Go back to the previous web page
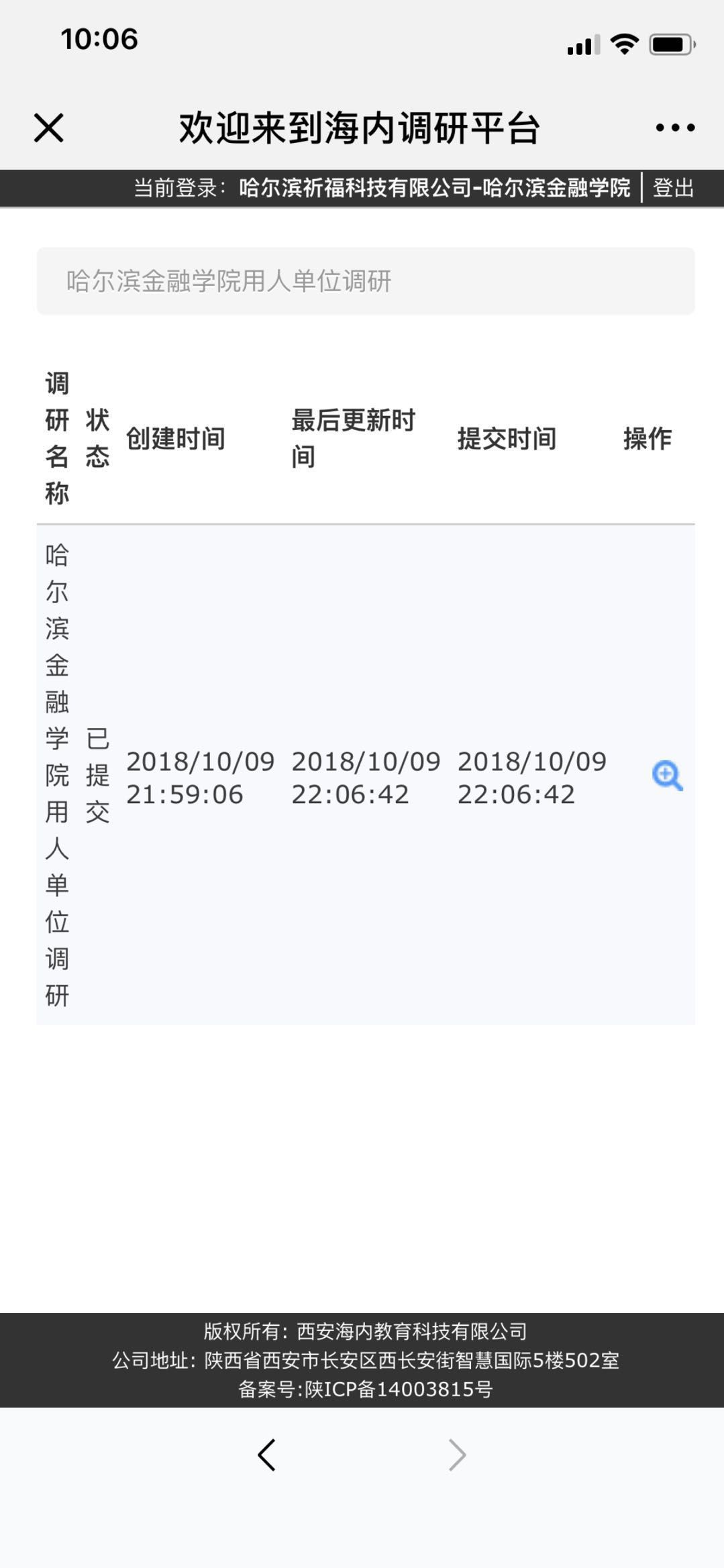This screenshot has height=1568, width=724. pos(266,1455)
